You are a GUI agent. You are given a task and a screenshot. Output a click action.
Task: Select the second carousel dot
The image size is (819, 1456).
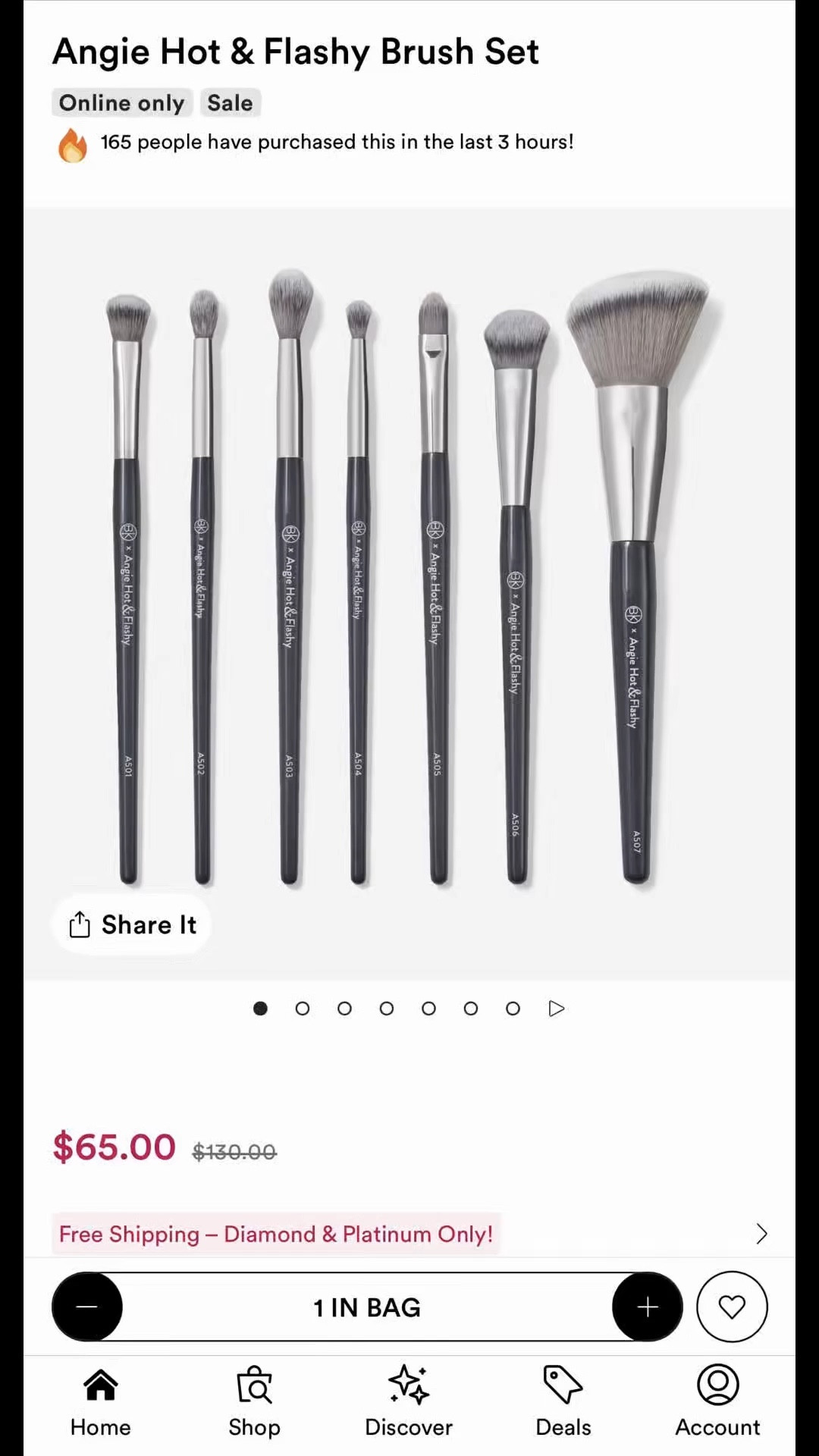(303, 1009)
